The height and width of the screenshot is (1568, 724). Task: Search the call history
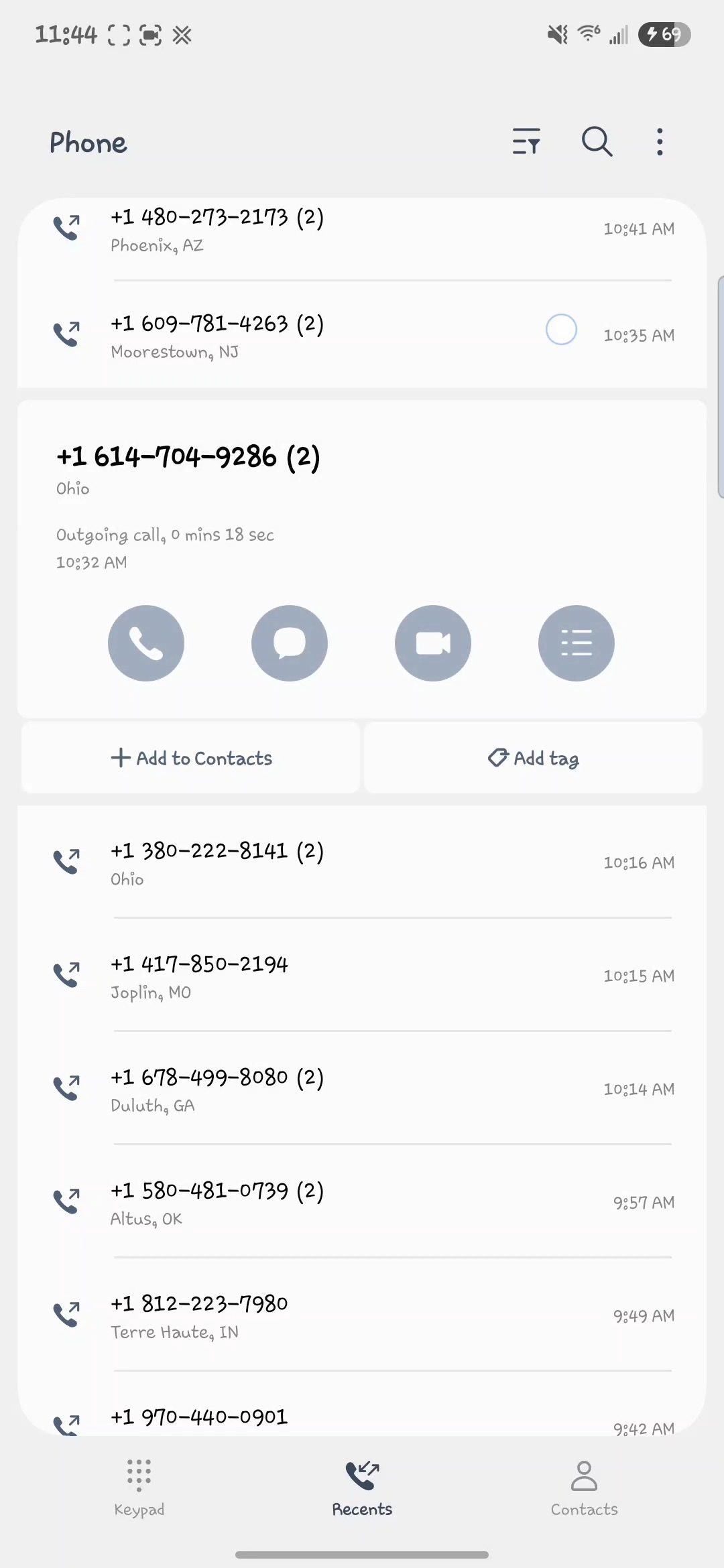click(597, 141)
